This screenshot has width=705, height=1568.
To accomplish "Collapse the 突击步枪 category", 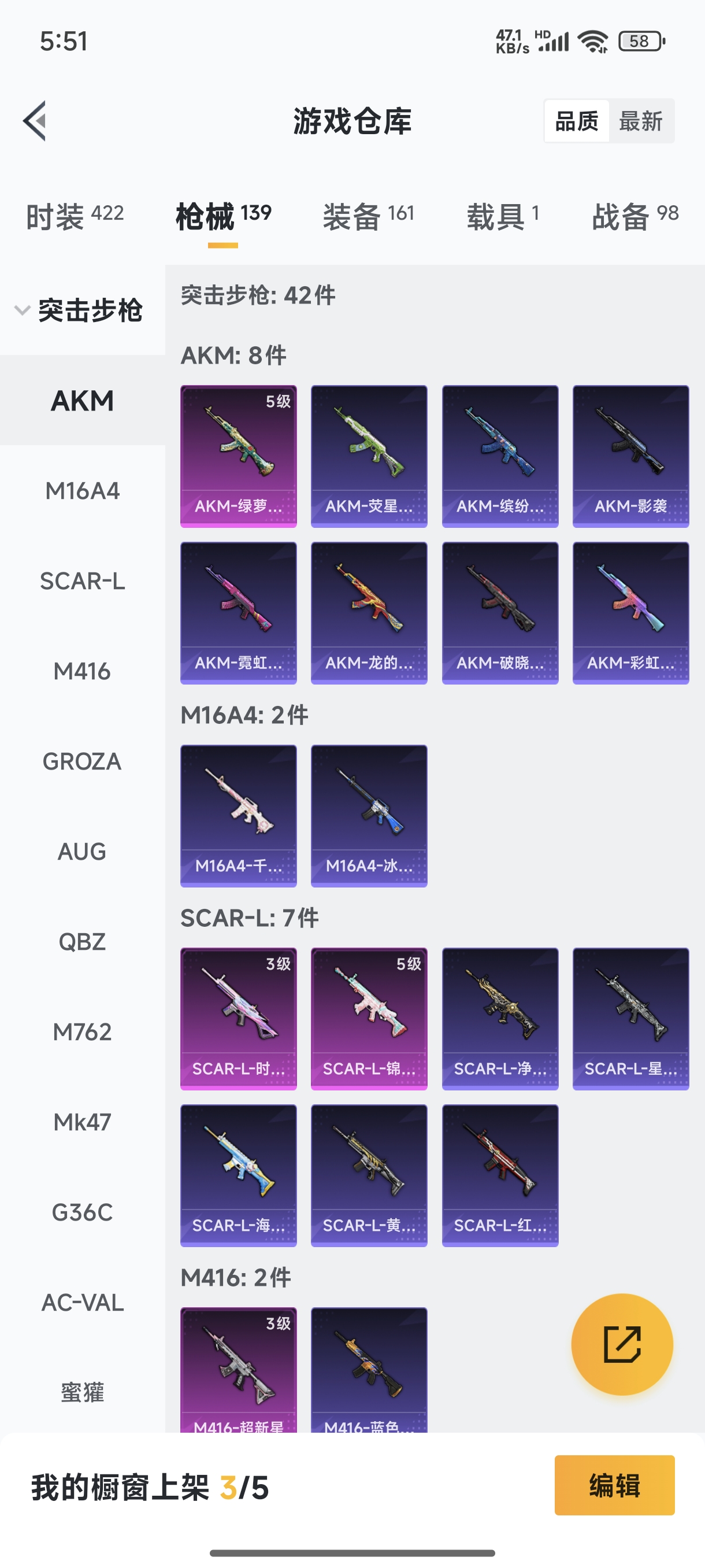I will pos(79,310).
